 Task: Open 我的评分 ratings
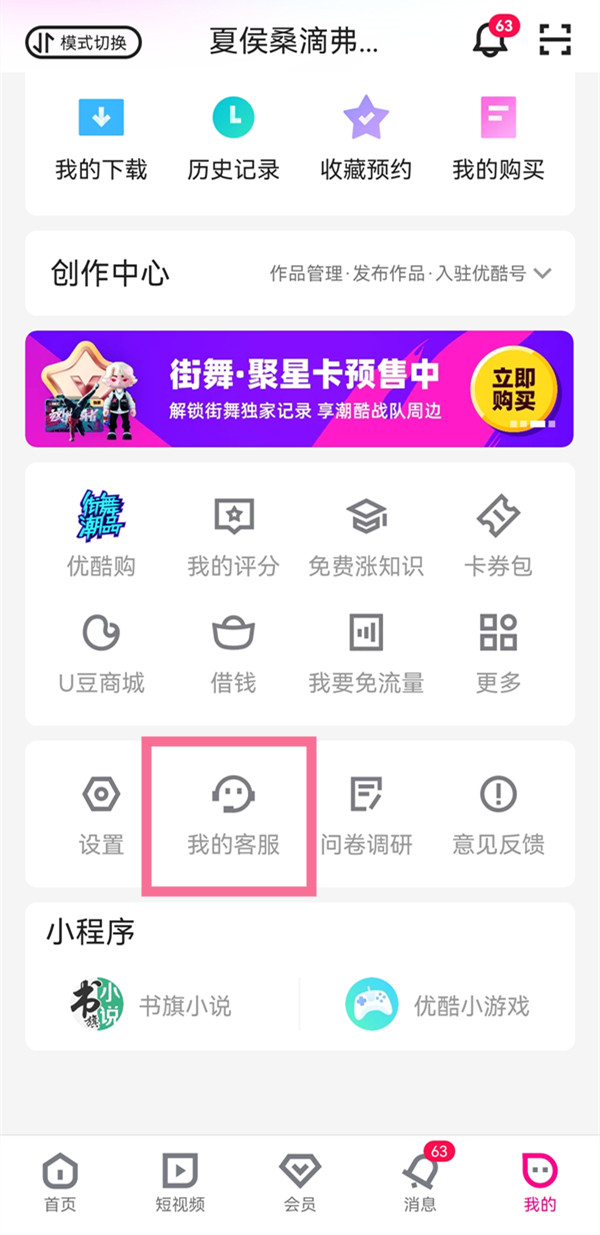click(x=233, y=535)
